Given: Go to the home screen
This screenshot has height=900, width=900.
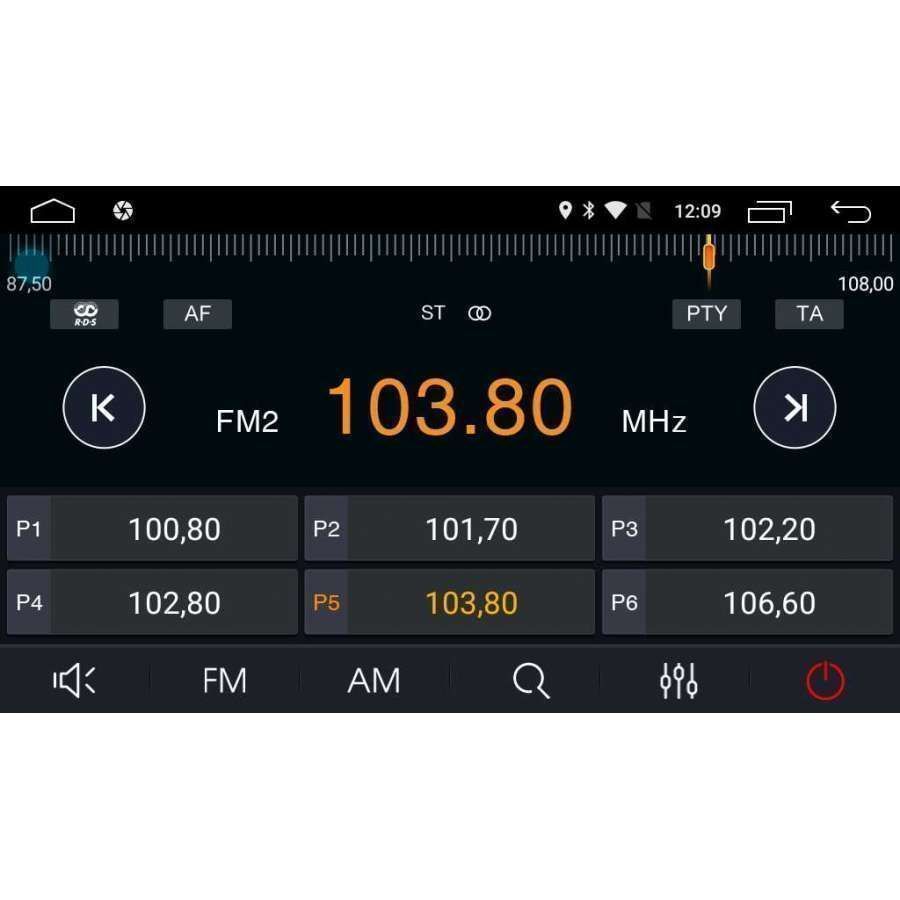Looking at the screenshot, I should 53,211.
